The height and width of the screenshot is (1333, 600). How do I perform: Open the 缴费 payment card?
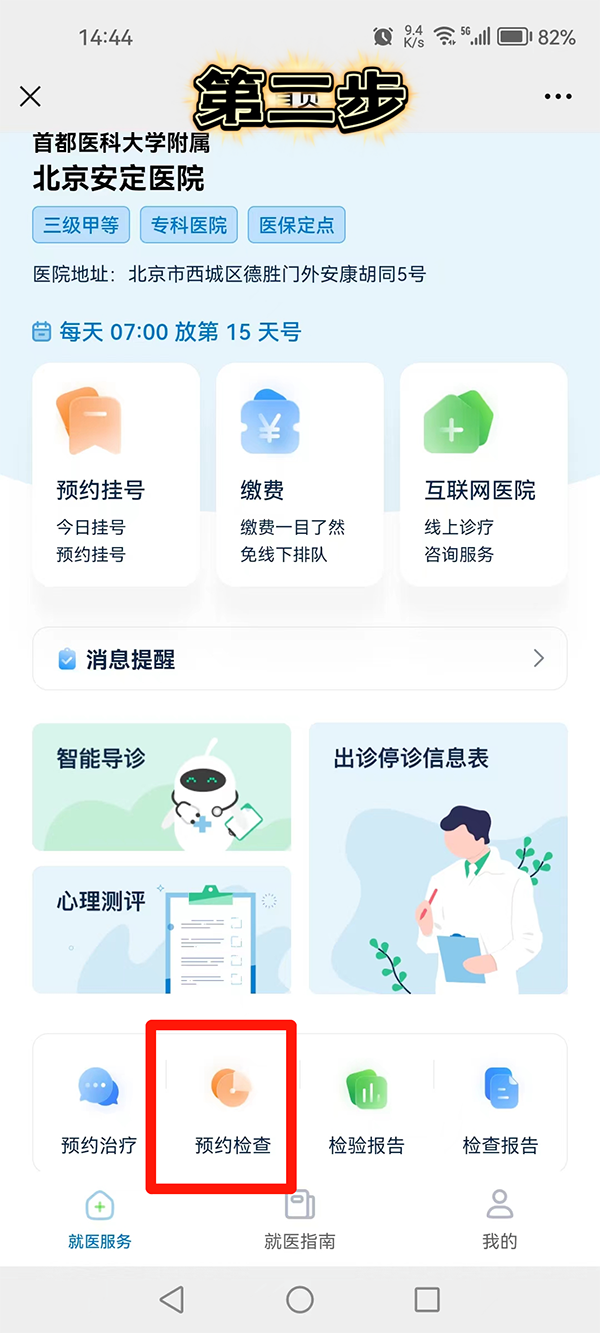coord(299,474)
